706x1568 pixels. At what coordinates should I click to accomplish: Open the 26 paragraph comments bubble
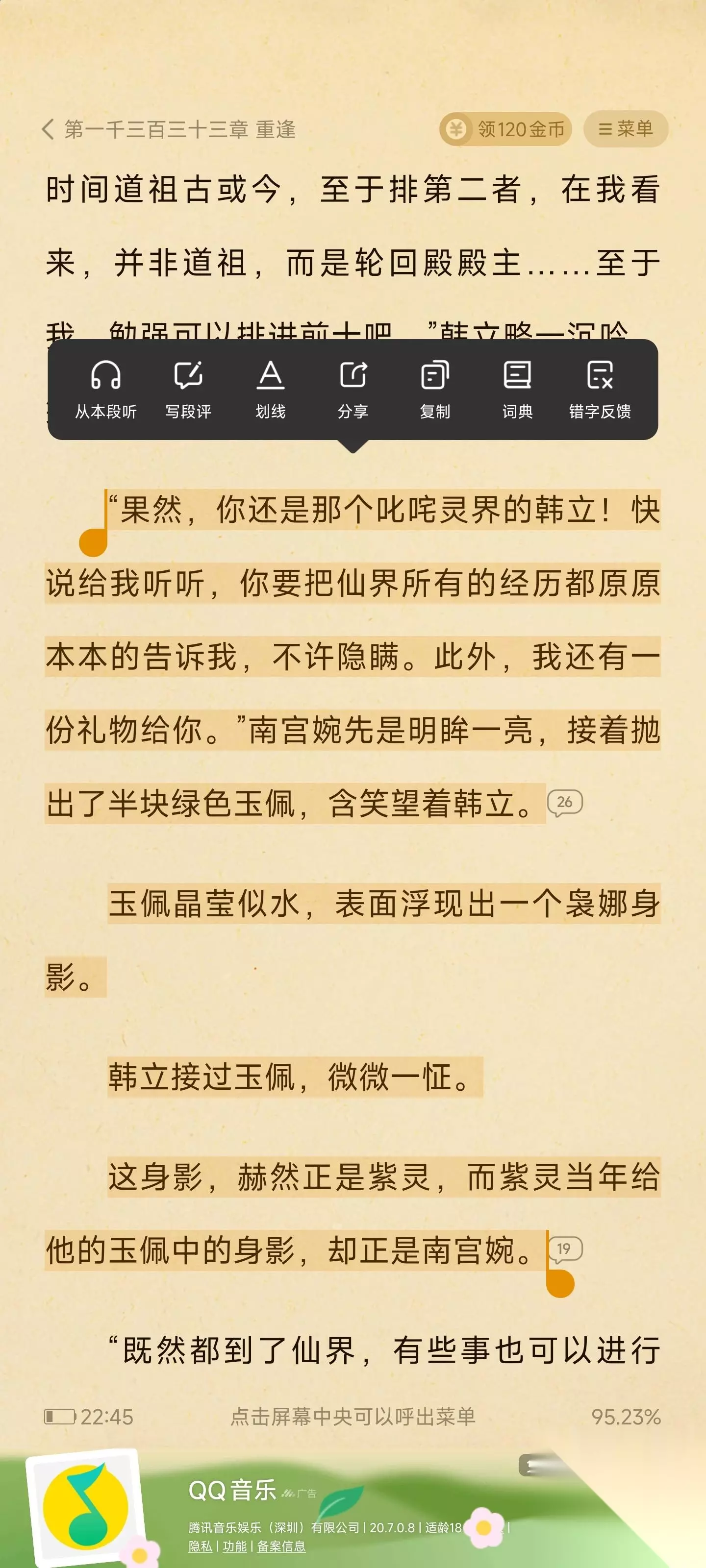565,802
